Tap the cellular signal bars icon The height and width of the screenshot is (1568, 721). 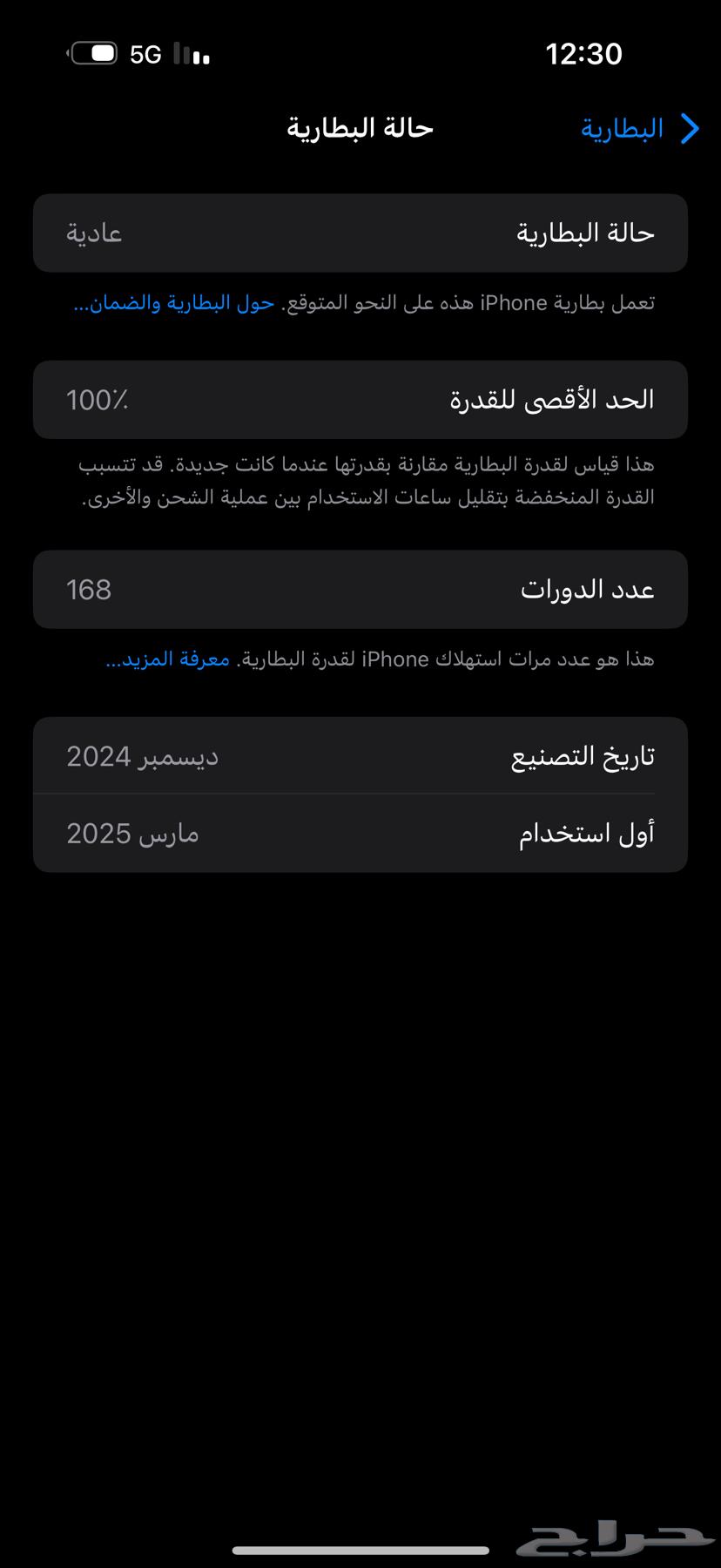coord(193,54)
